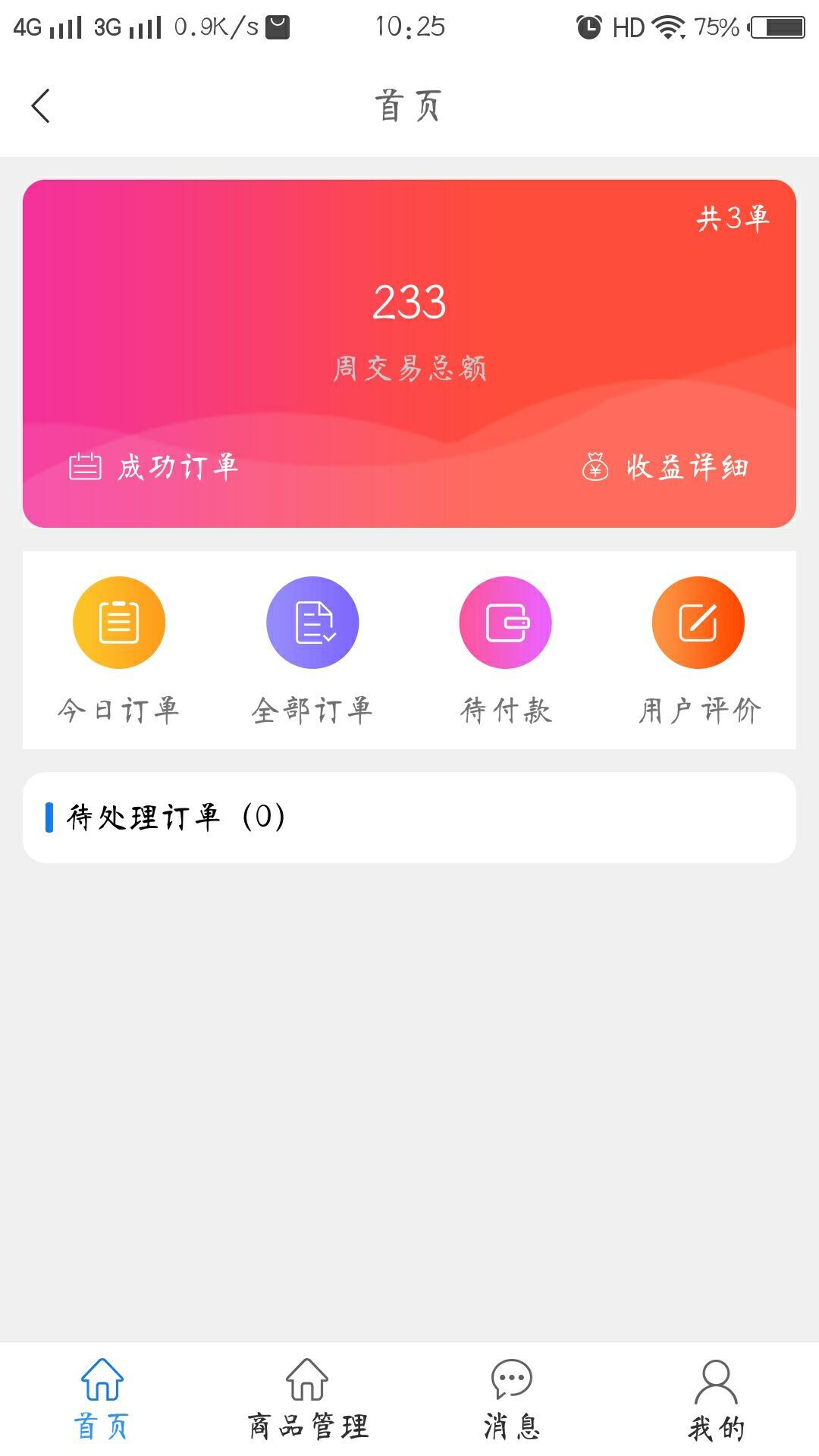View 收益详细 earnings details
Image resolution: width=819 pixels, height=1456 pixels.
coord(665,466)
